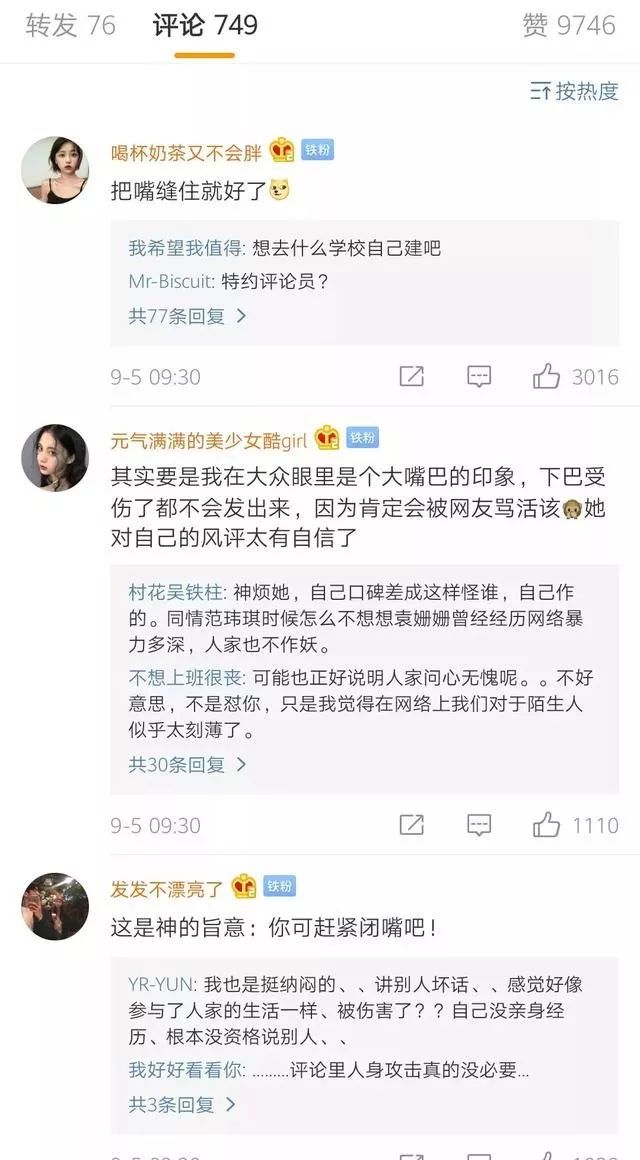Open replier Mr-Biscuit's profile

(169, 281)
